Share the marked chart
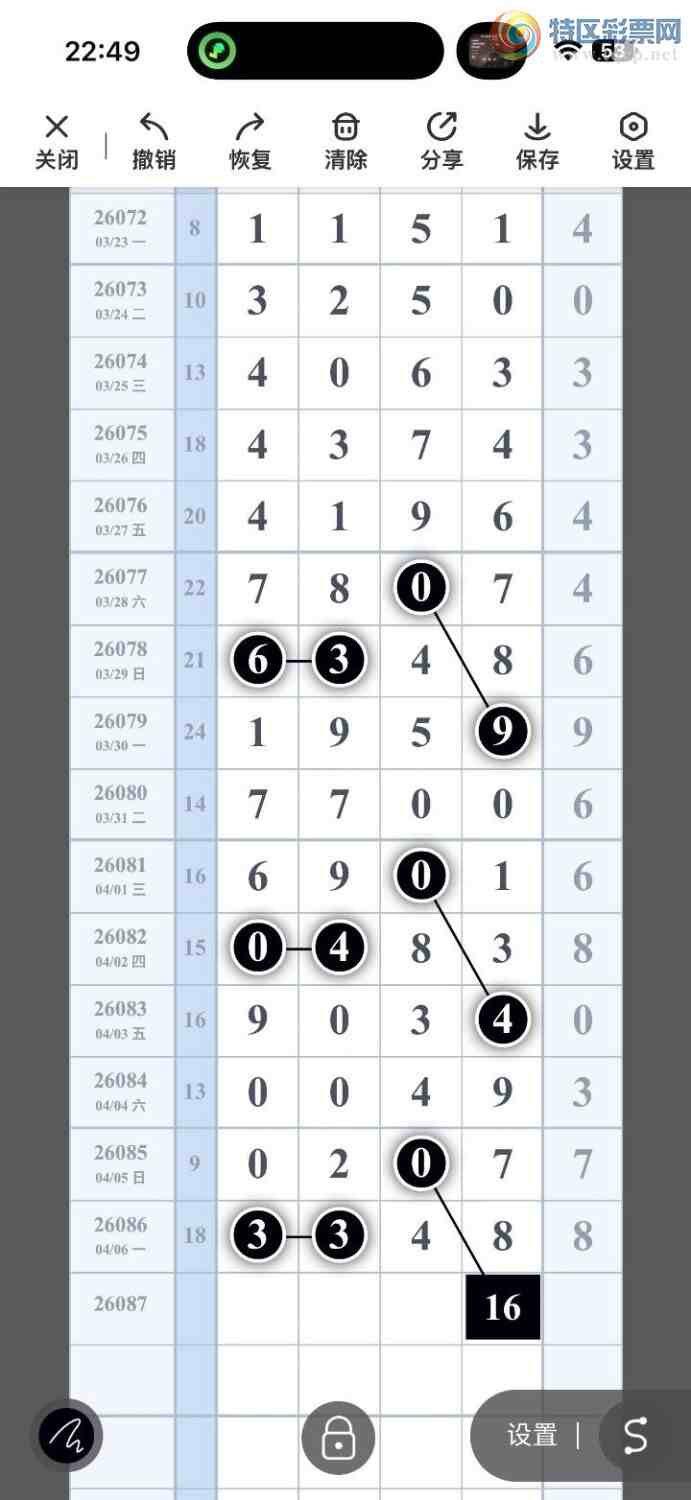The height and width of the screenshot is (1500, 691). coord(441,141)
